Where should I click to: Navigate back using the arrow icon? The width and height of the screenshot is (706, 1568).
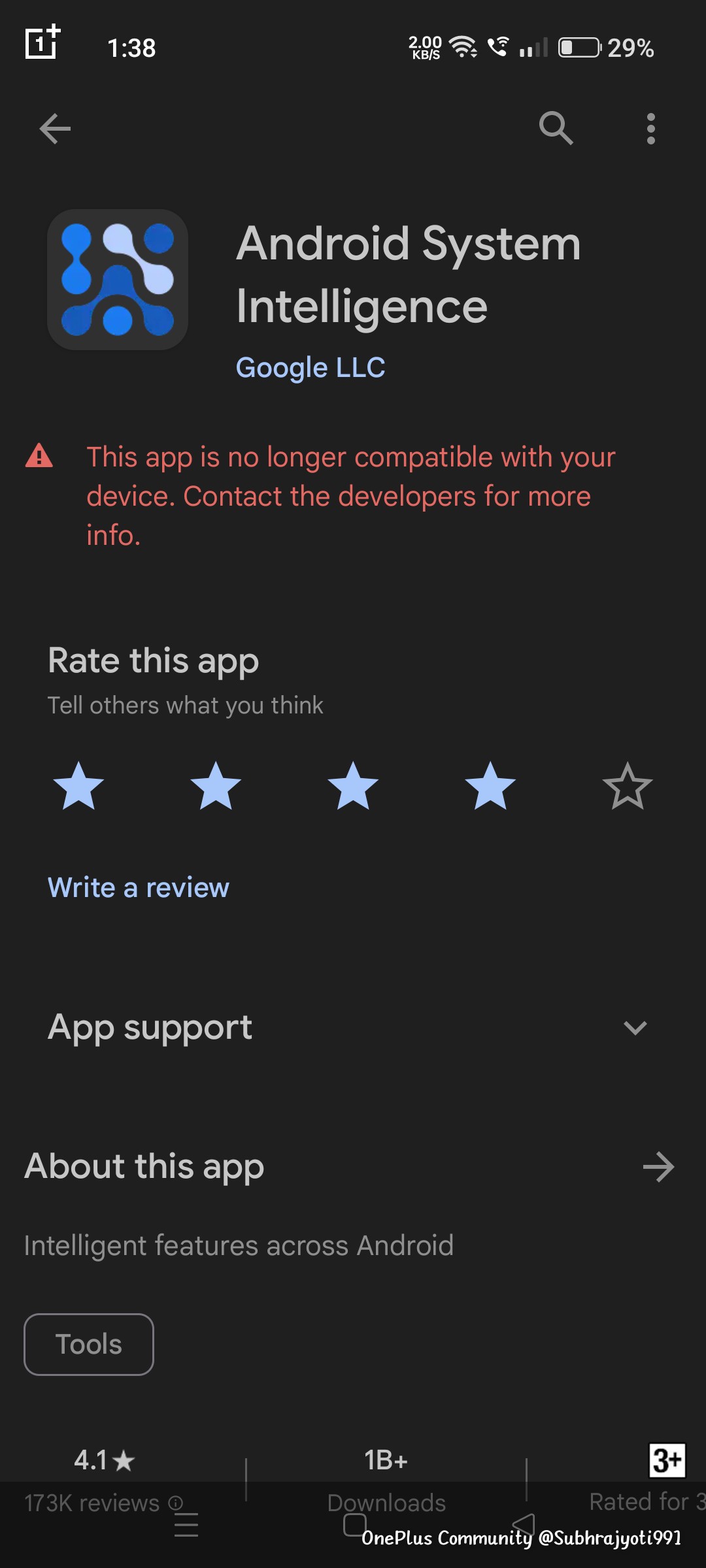pos(55,128)
